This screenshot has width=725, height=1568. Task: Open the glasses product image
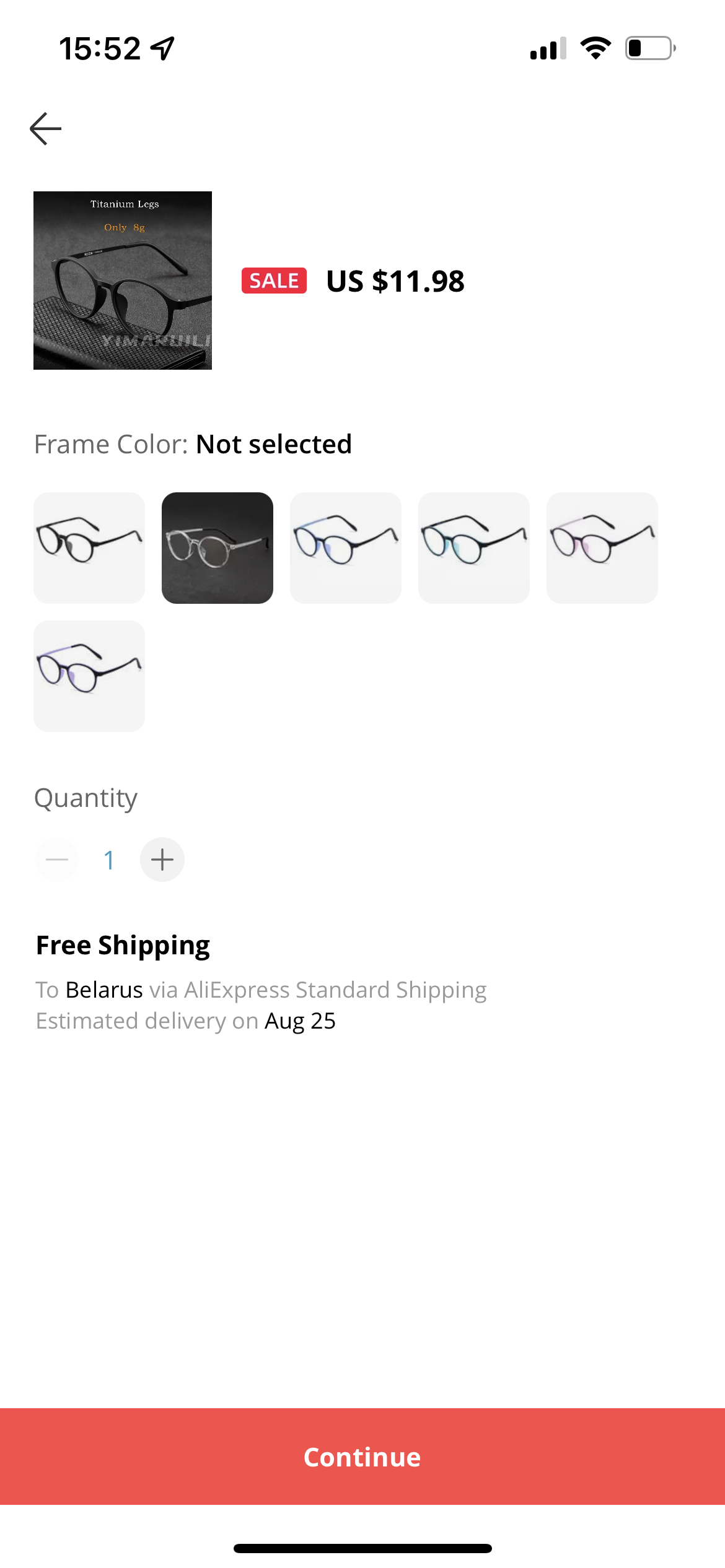123,281
